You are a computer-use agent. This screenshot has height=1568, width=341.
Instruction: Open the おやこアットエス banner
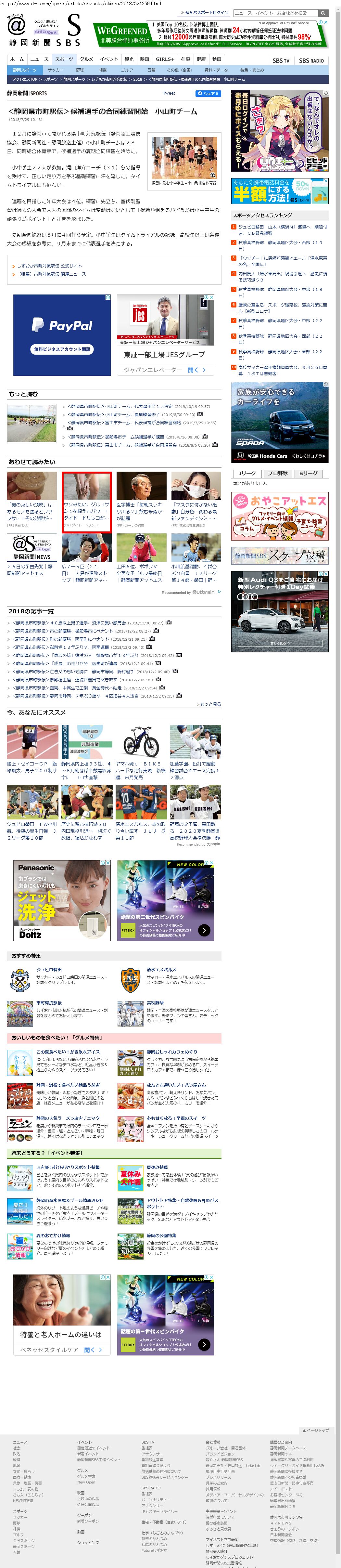coord(280,516)
